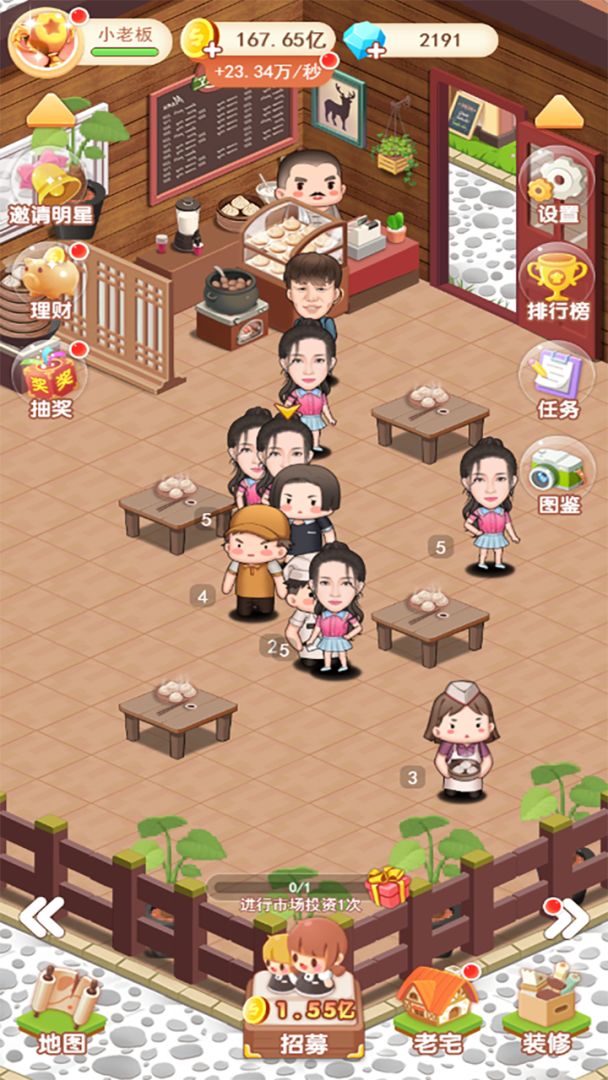
Task: Open 邀请明星 invite star menu
Action: 46,187
